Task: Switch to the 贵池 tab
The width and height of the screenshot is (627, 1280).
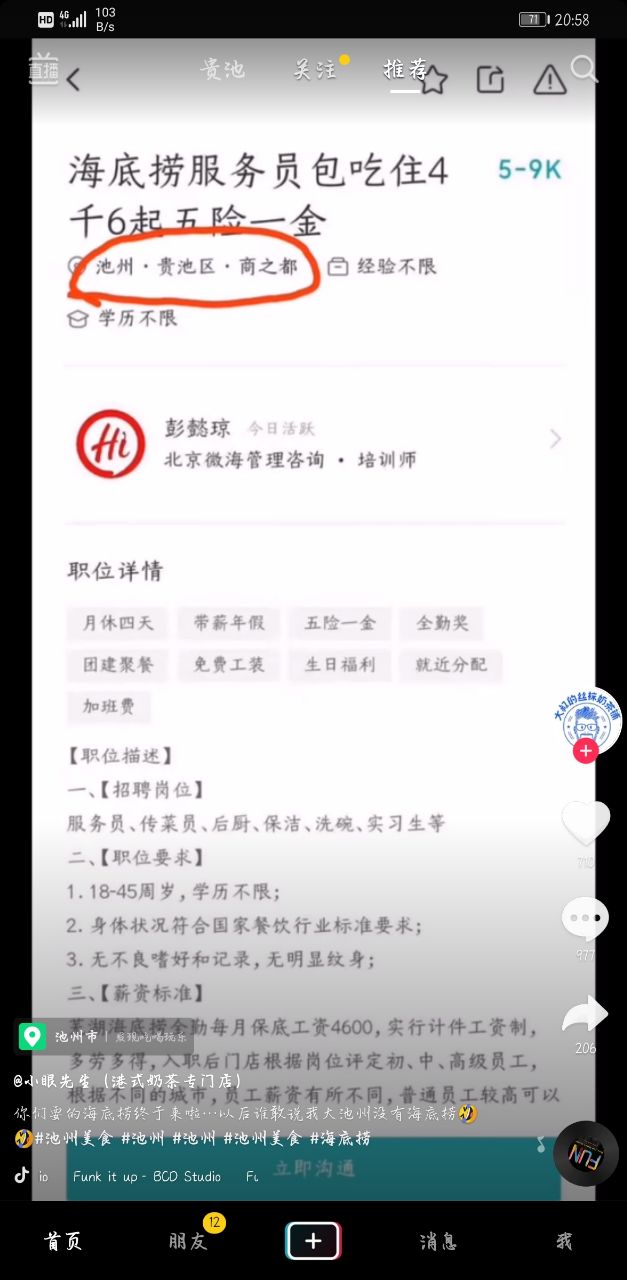Action: tap(222, 69)
